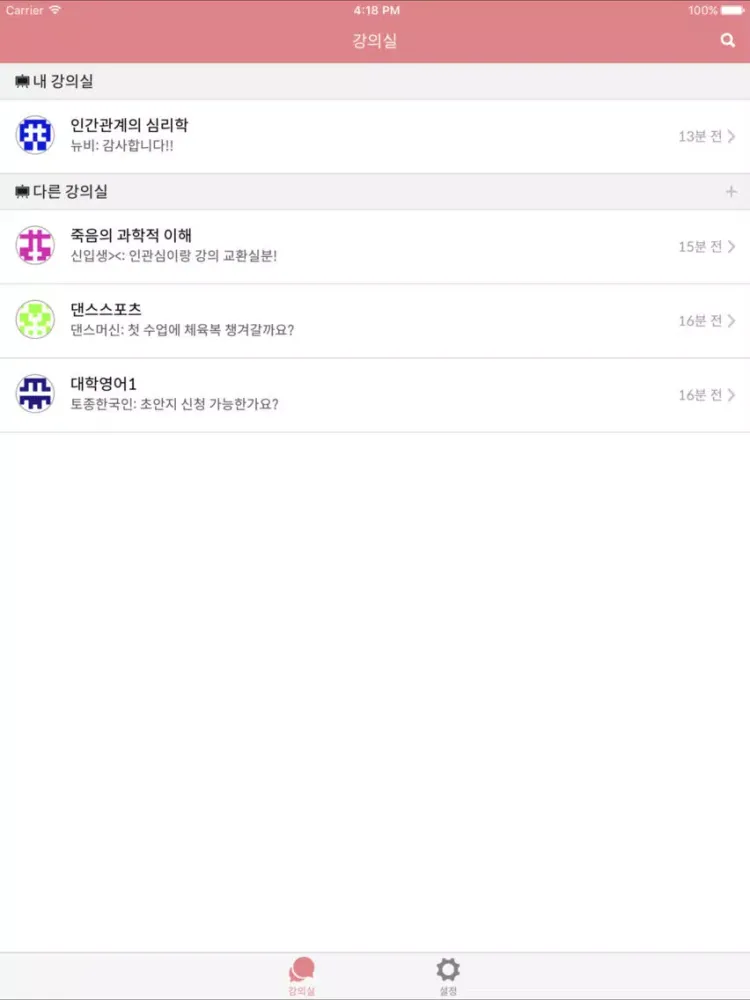
Task: Open the search magnifier icon
Action: coord(728,41)
